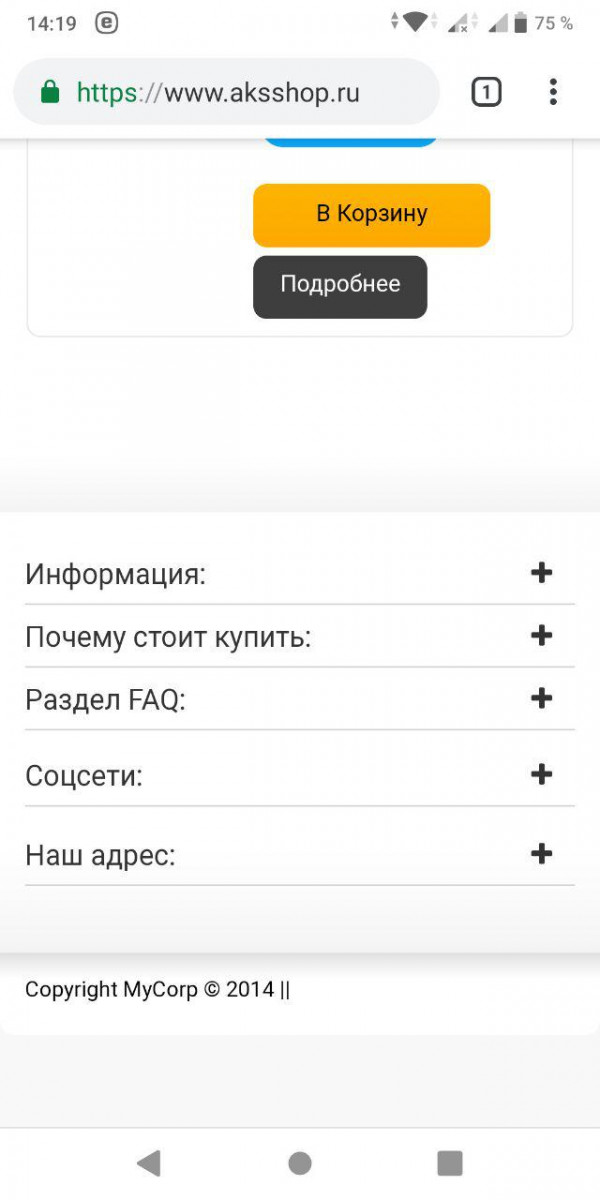Open Chrome's three-dot overflow menu
The width and height of the screenshot is (600, 1200).
point(553,93)
